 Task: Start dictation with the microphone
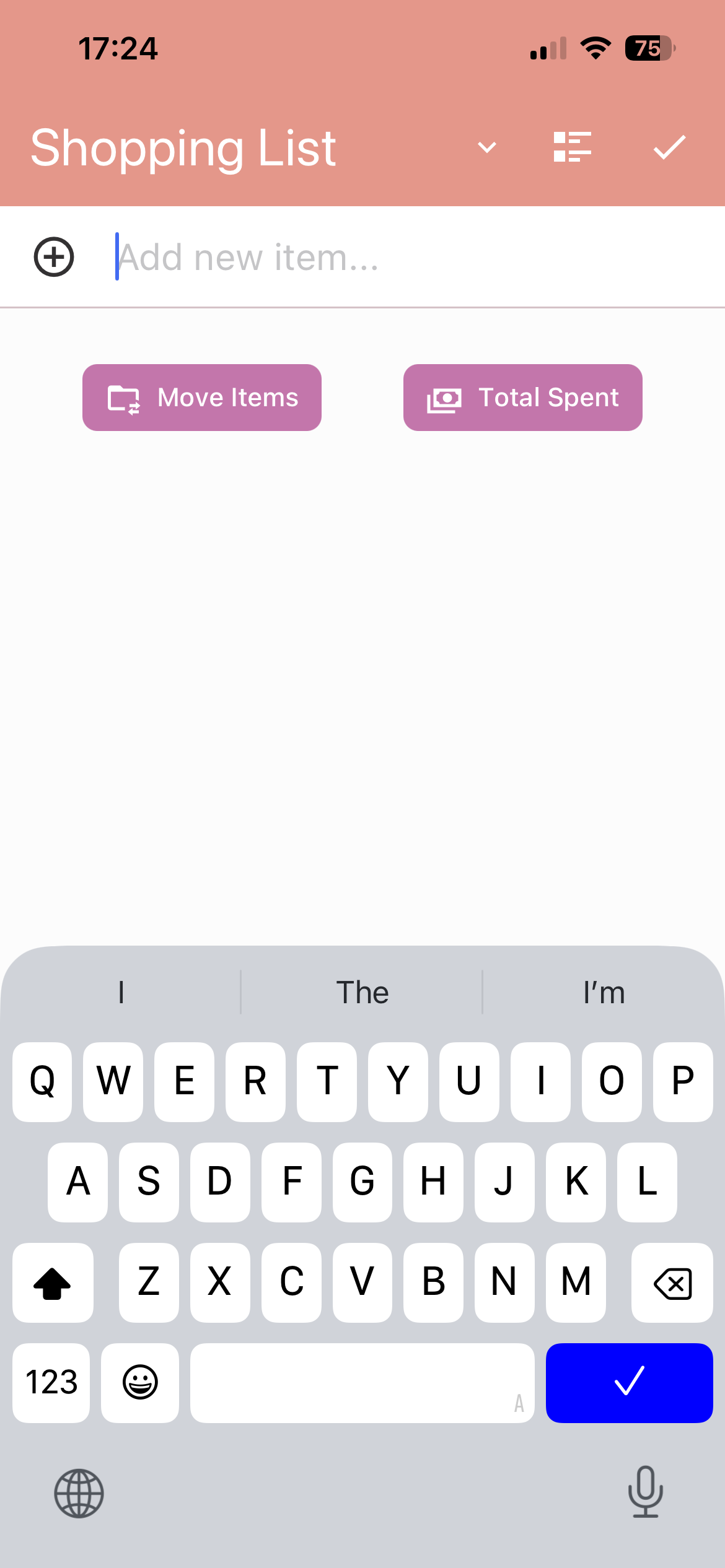(645, 1492)
